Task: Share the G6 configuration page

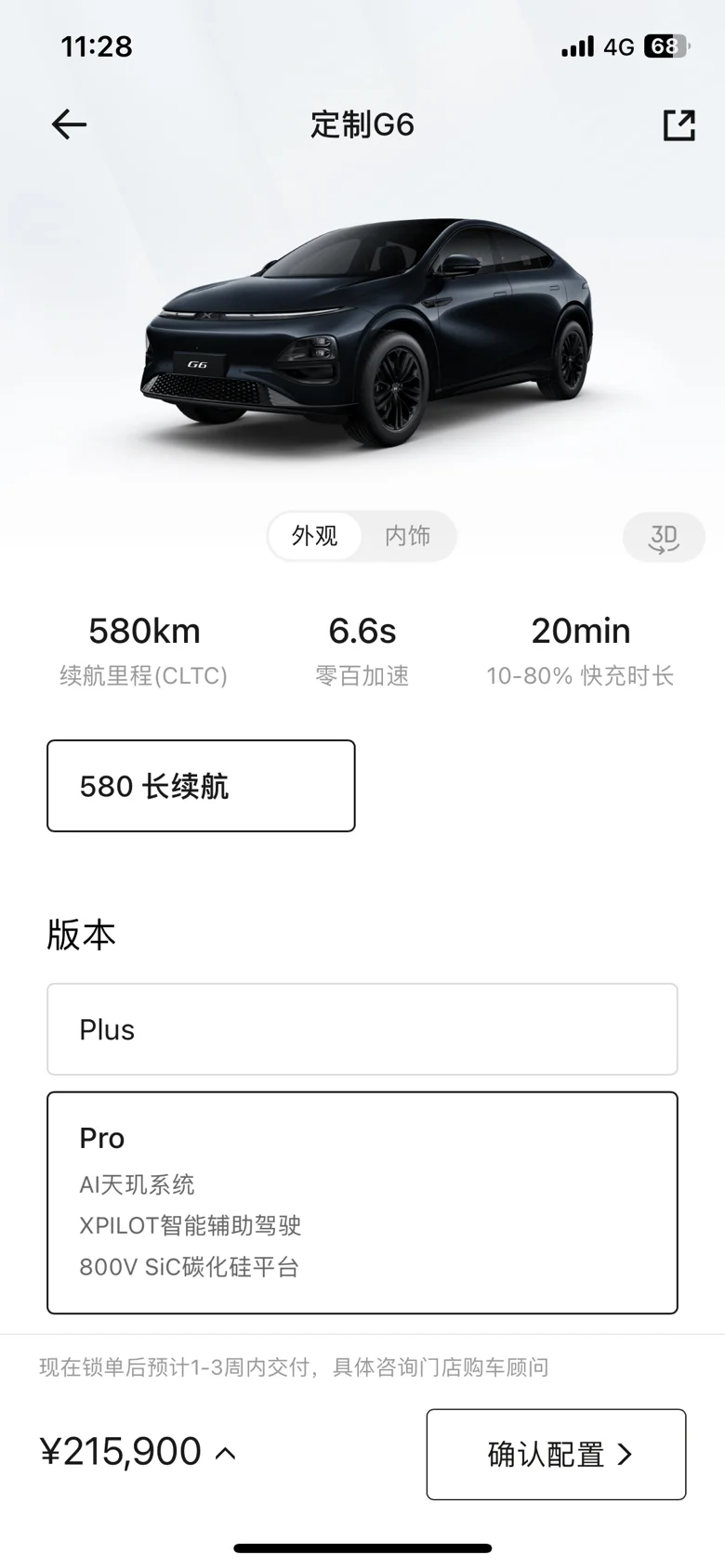Action: pyautogui.click(x=679, y=124)
